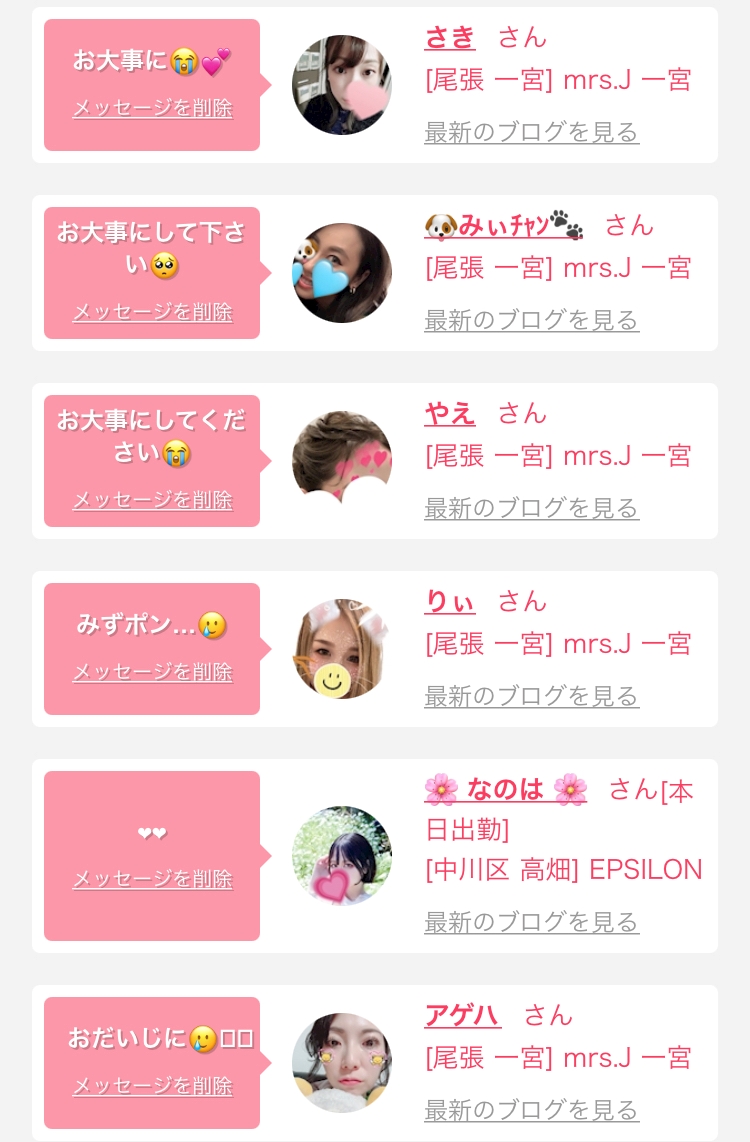Open さき's profile name link

450,37
